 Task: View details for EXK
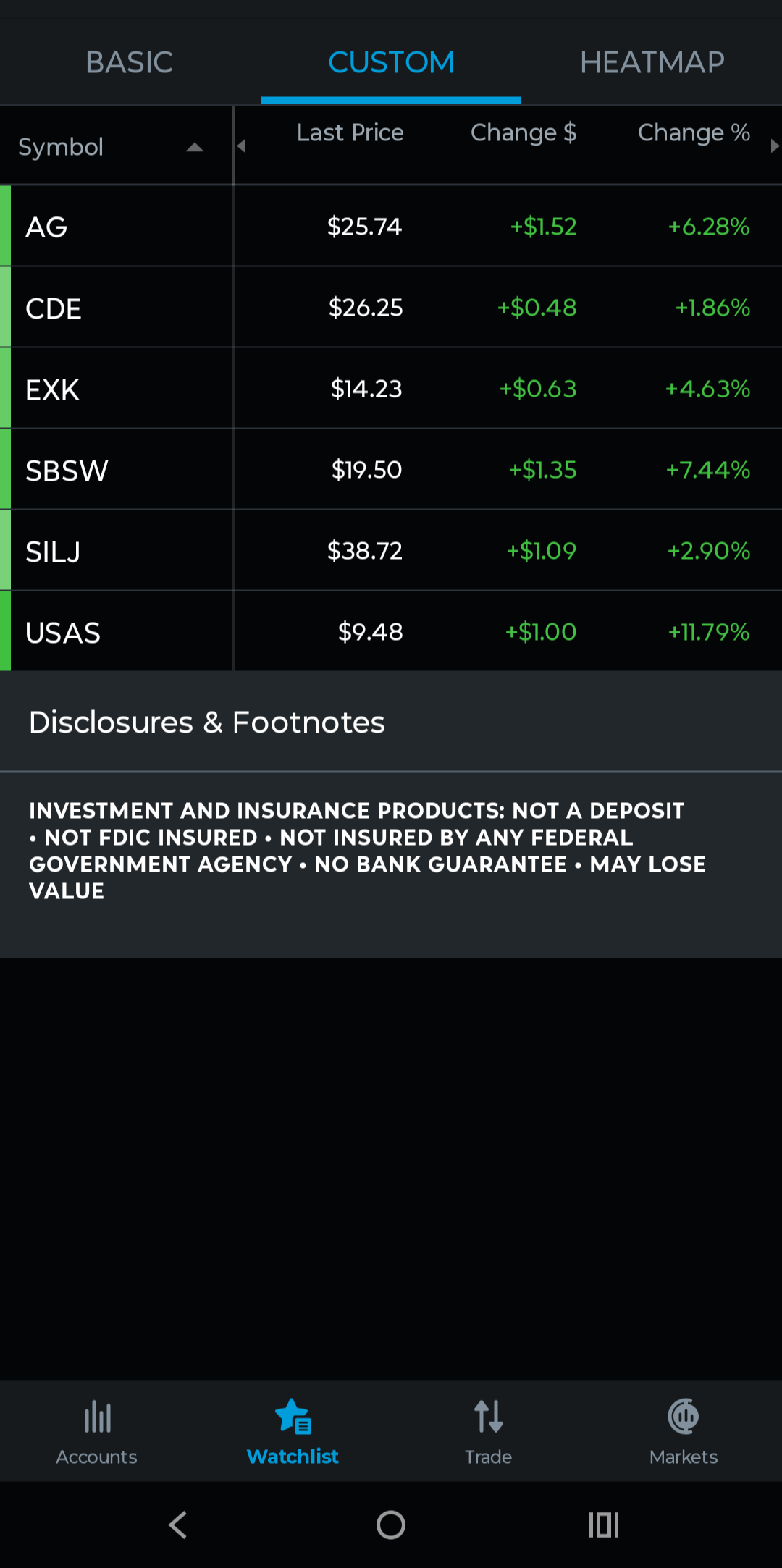[x=391, y=389]
